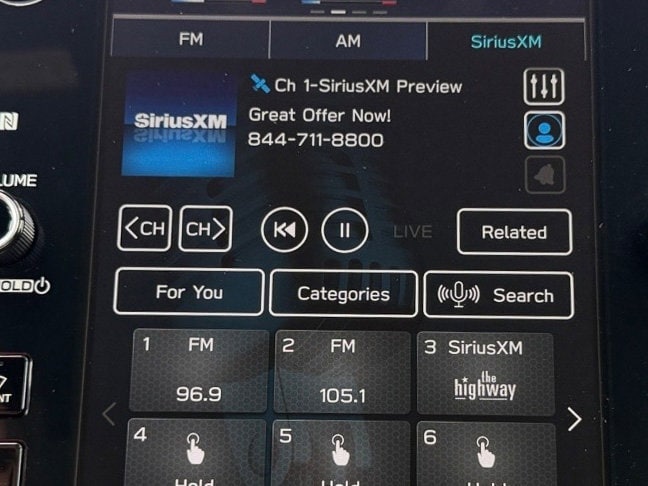
Task: Skip back to previous track
Action: click(x=284, y=230)
